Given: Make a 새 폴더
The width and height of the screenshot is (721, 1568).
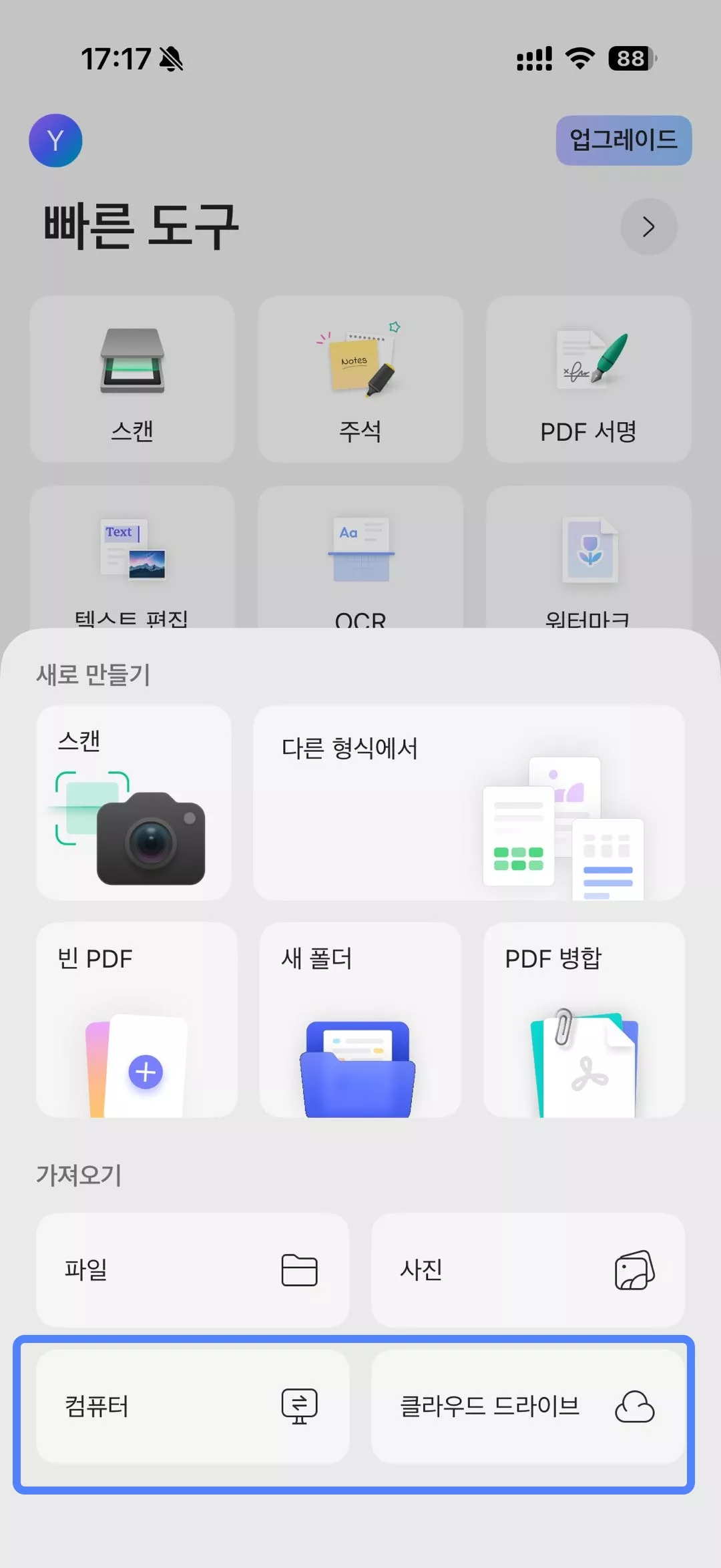Looking at the screenshot, I should pyautogui.click(x=360, y=1020).
